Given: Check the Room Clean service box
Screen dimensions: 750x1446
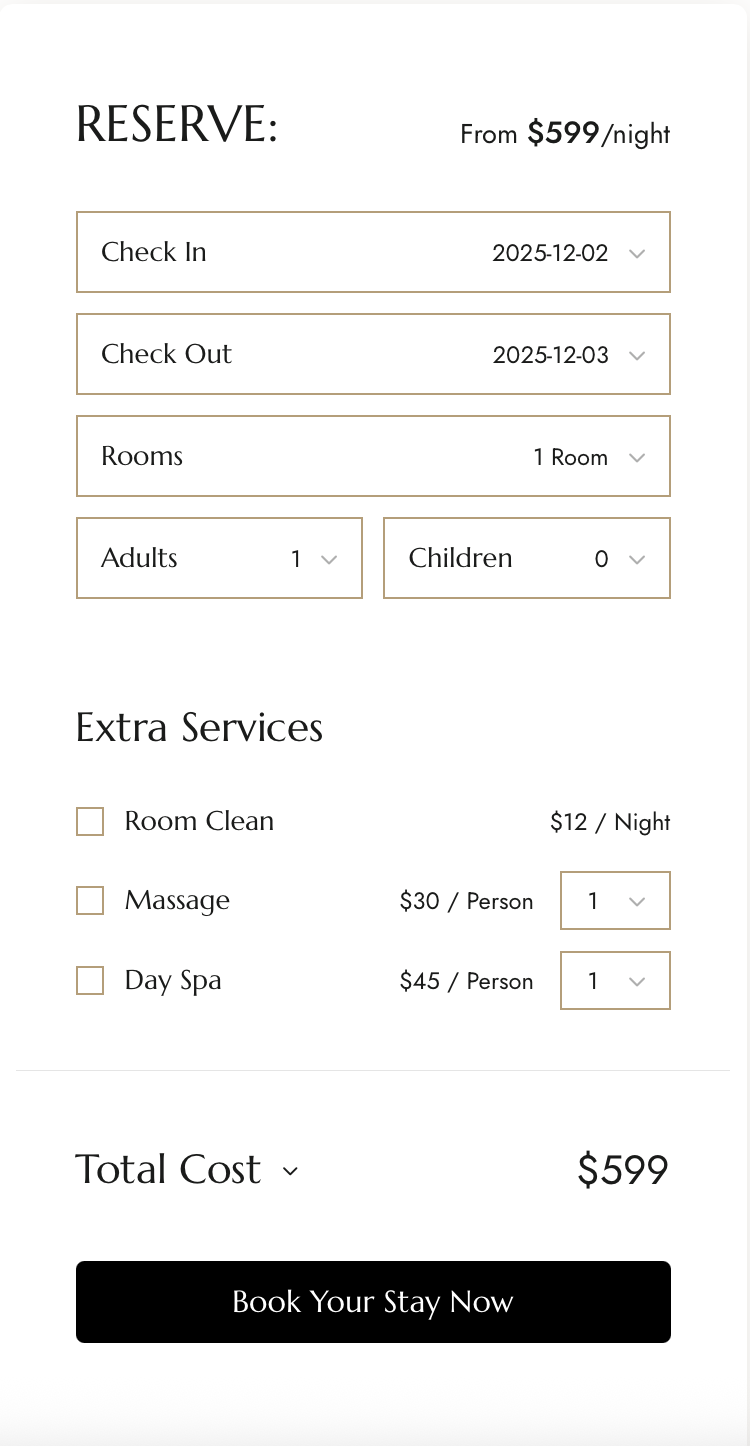Looking at the screenshot, I should (x=90, y=822).
